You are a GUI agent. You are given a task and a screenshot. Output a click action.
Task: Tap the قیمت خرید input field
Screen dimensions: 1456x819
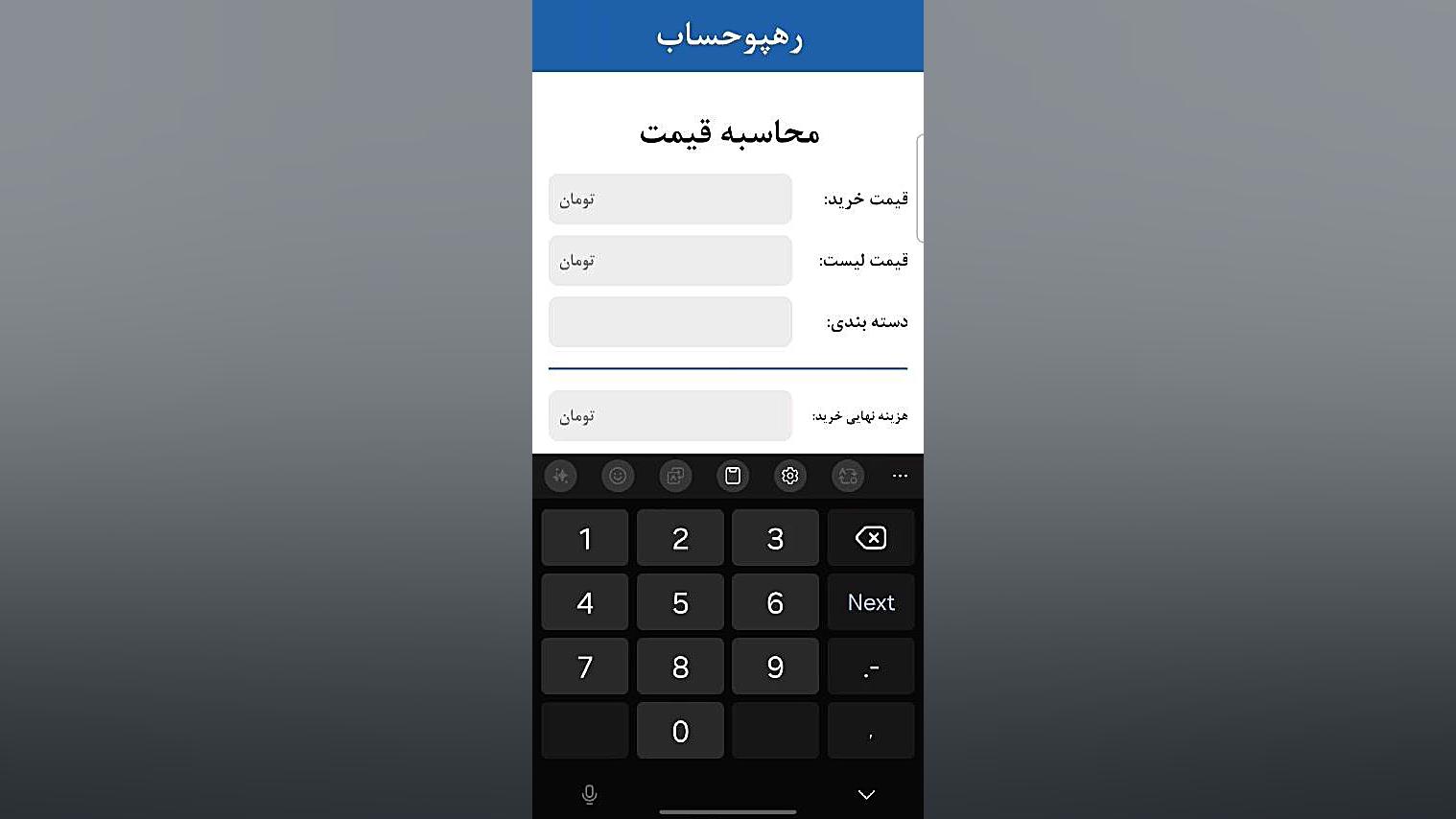[x=669, y=199]
